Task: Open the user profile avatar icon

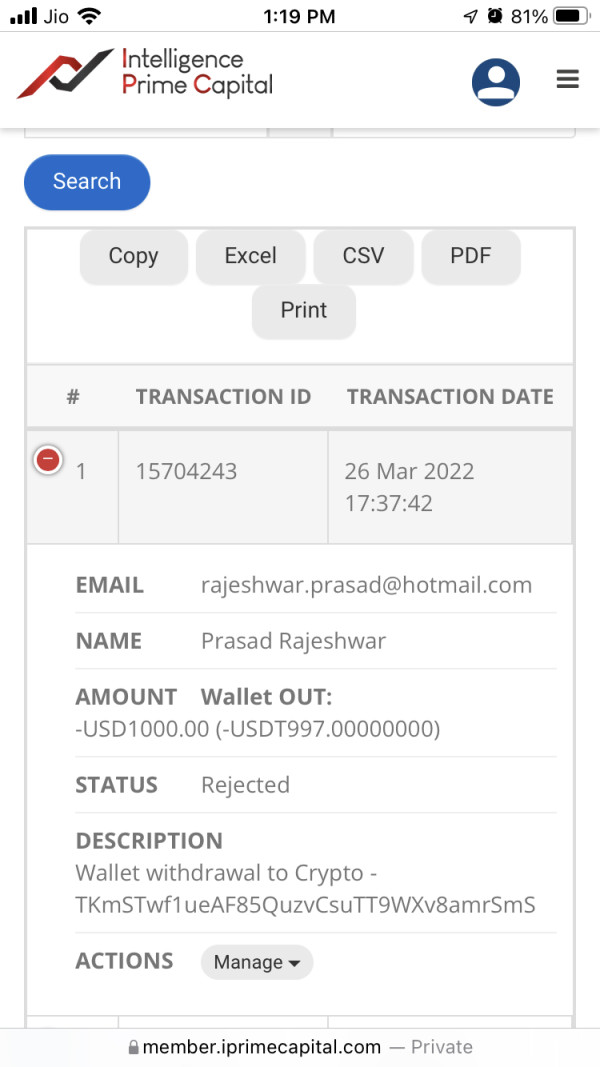Action: 496,82
